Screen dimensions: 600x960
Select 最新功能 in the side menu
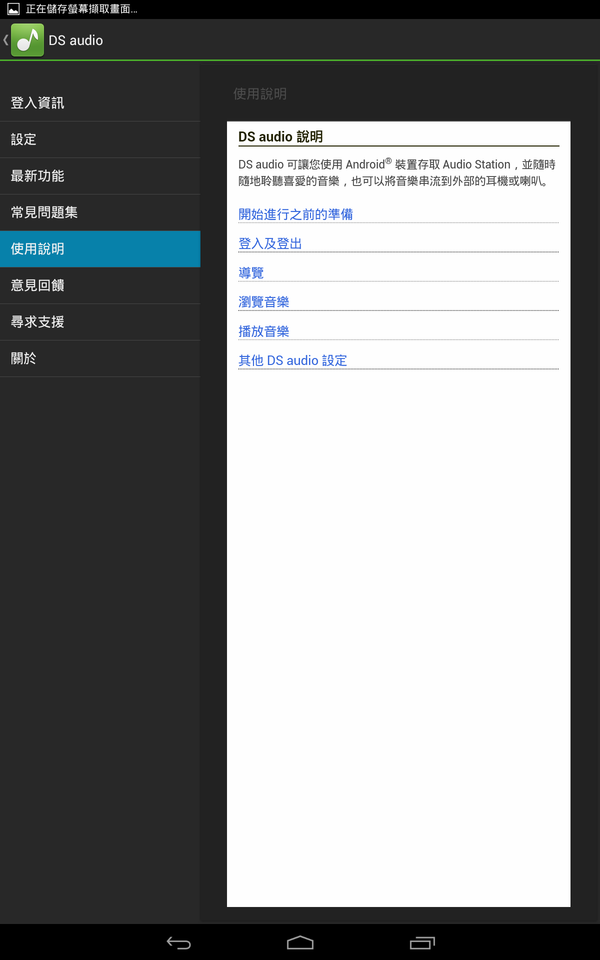click(x=100, y=176)
